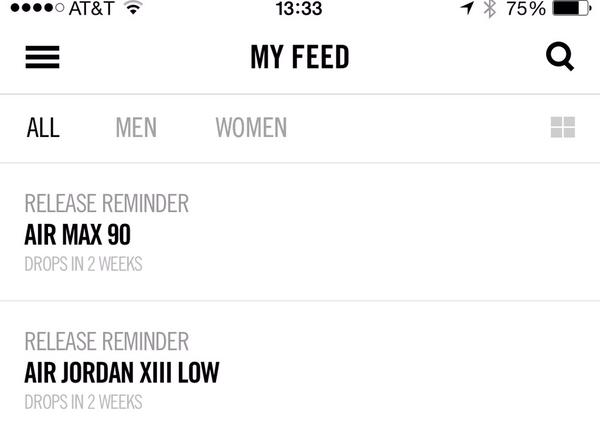Viewport: 600px width, 437px height.
Task: Change to grid view layout
Action: pos(563,128)
